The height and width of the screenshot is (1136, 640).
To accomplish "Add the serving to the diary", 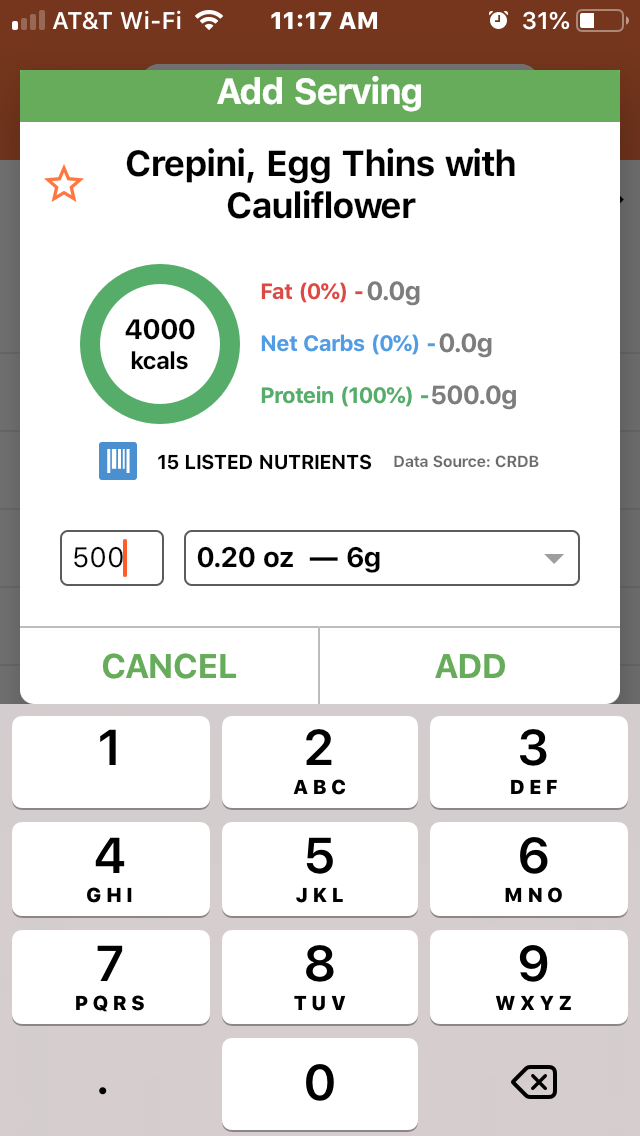I will pos(470,666).
